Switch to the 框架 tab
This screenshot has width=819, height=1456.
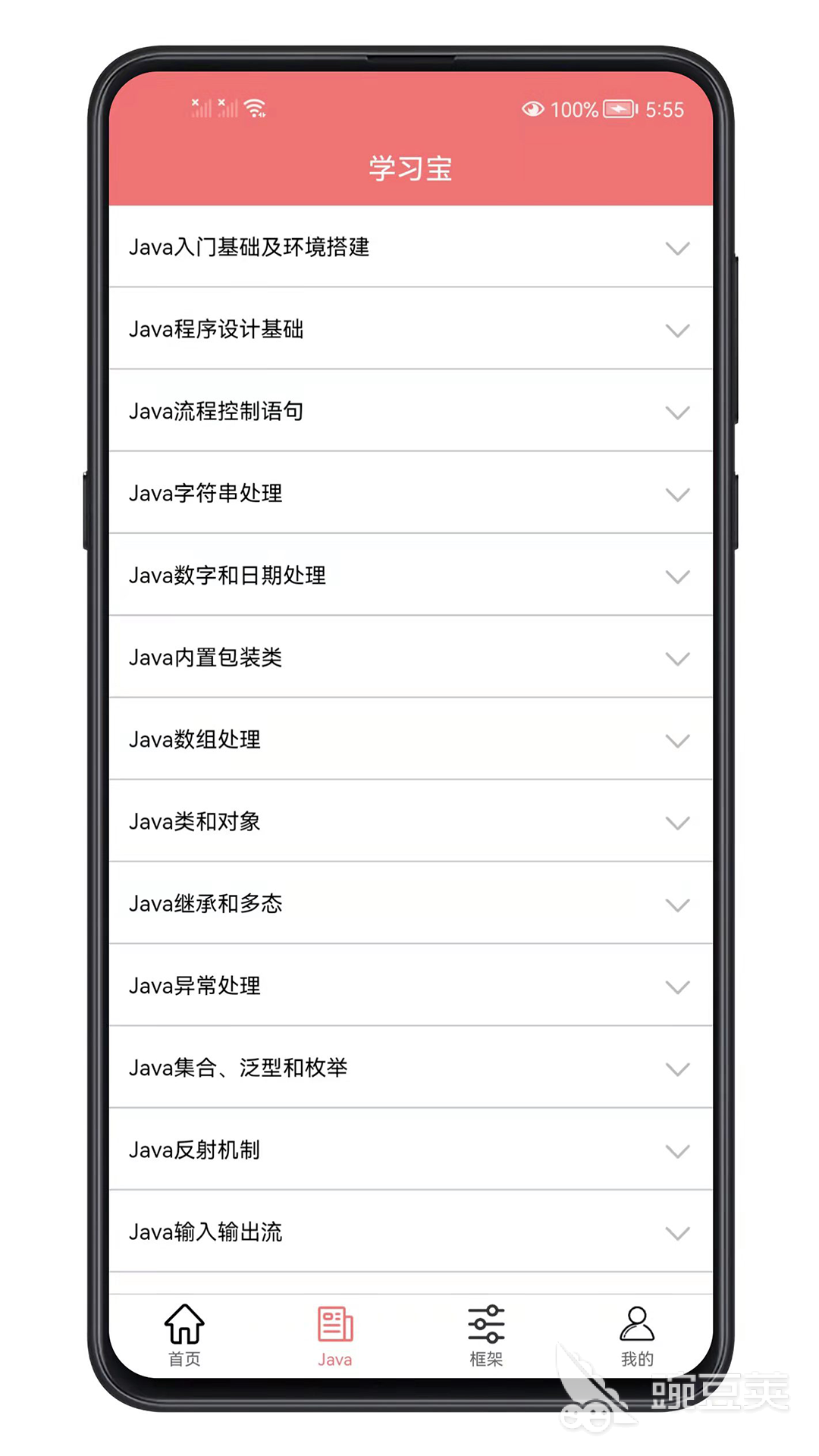coord(486,1336)
